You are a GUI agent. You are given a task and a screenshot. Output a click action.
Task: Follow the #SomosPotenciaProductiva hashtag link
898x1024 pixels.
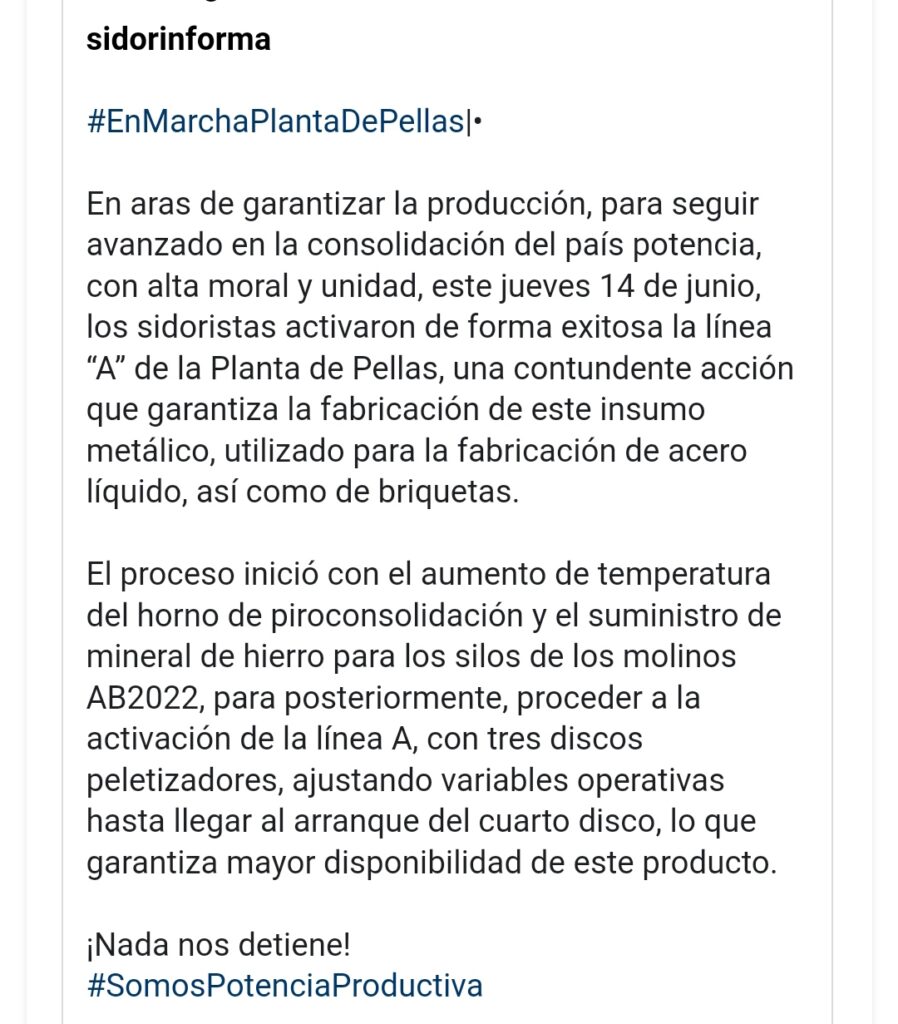(x=285, y=985)
